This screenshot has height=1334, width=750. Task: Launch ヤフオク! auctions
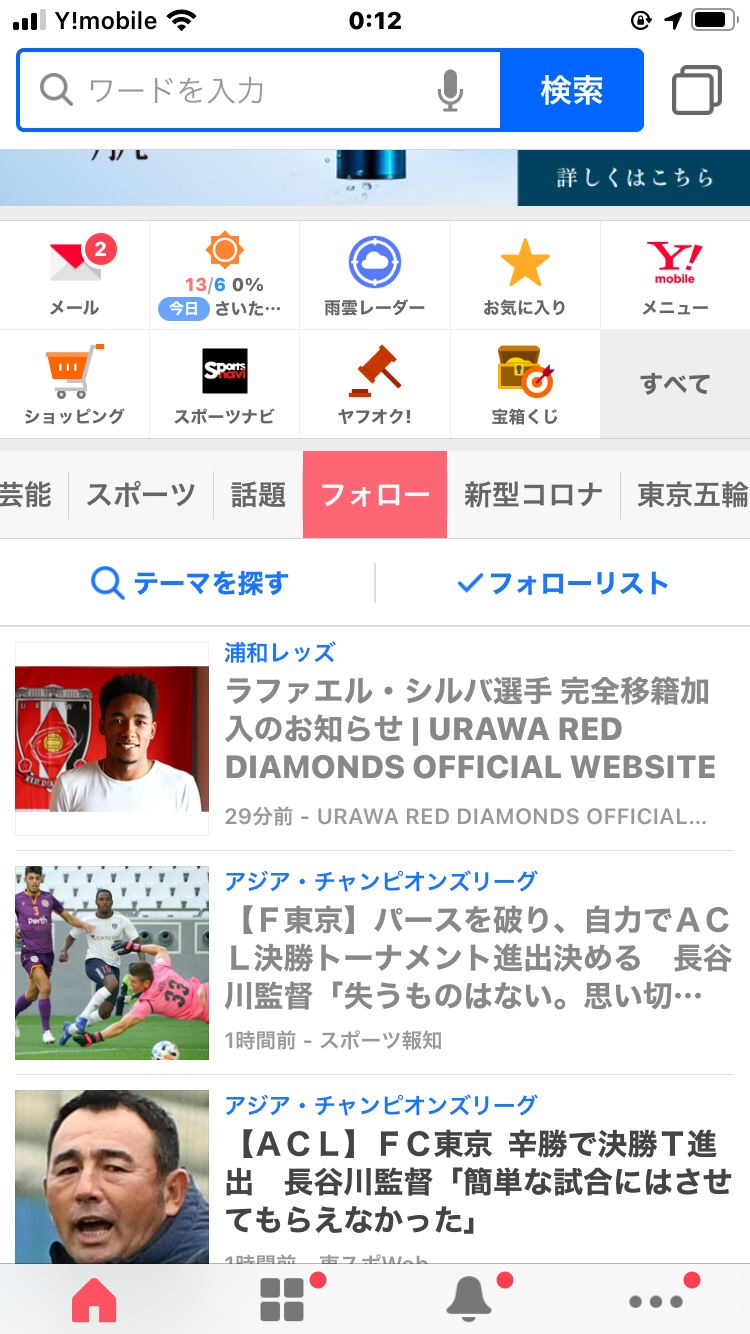point(375,385)
